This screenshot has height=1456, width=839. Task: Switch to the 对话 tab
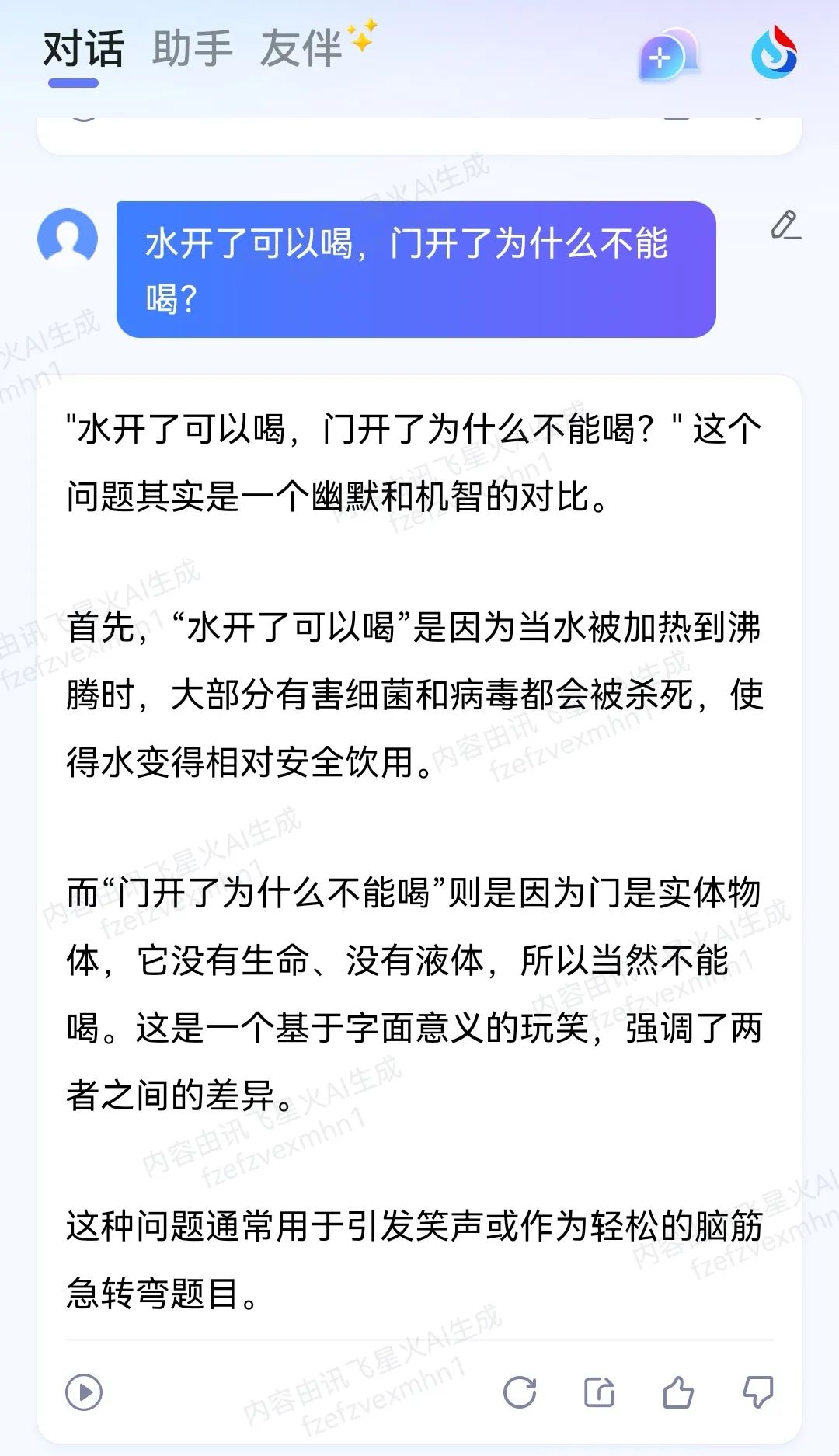[82, 48]
